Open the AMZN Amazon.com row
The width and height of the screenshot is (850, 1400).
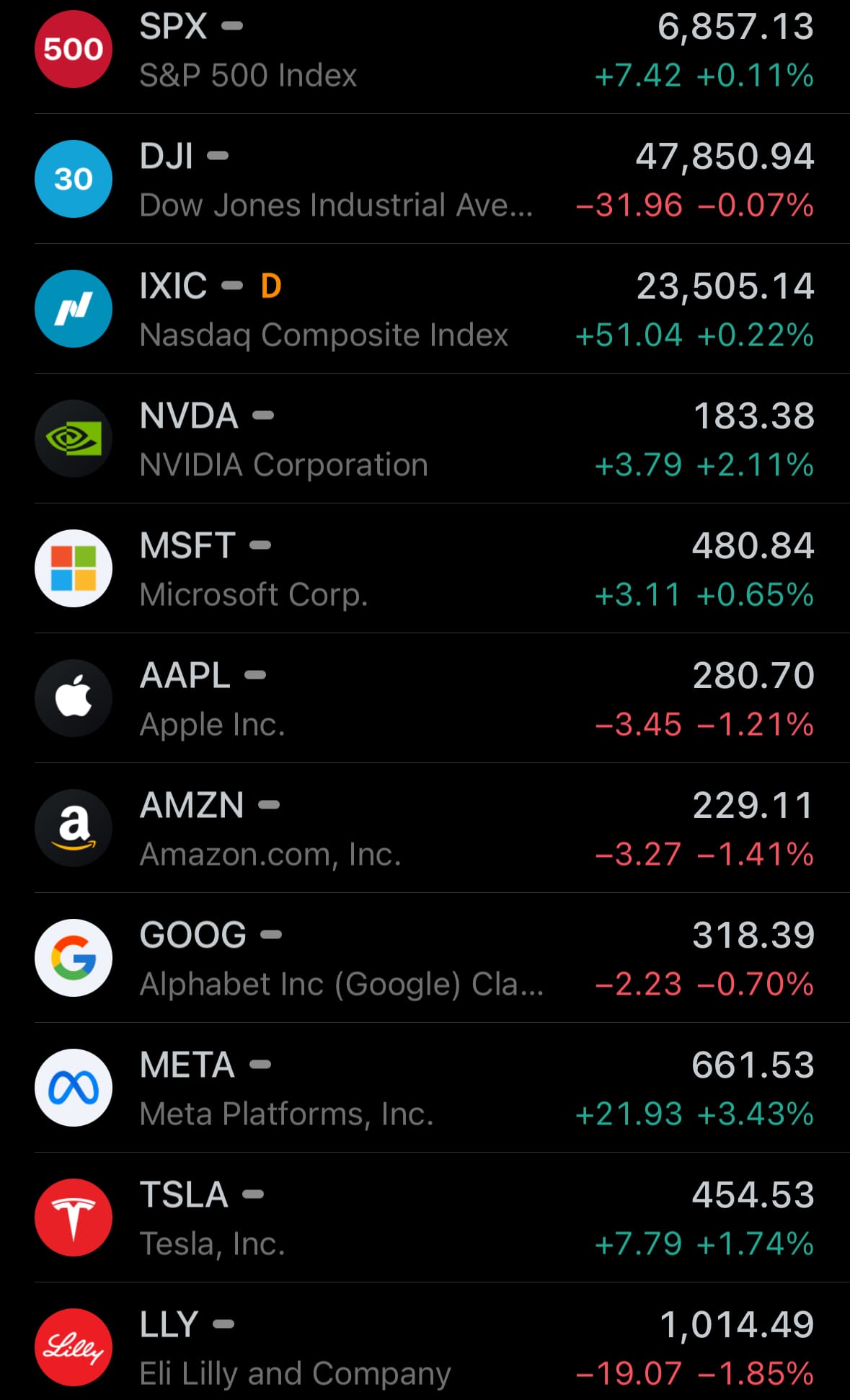(425, 829)
